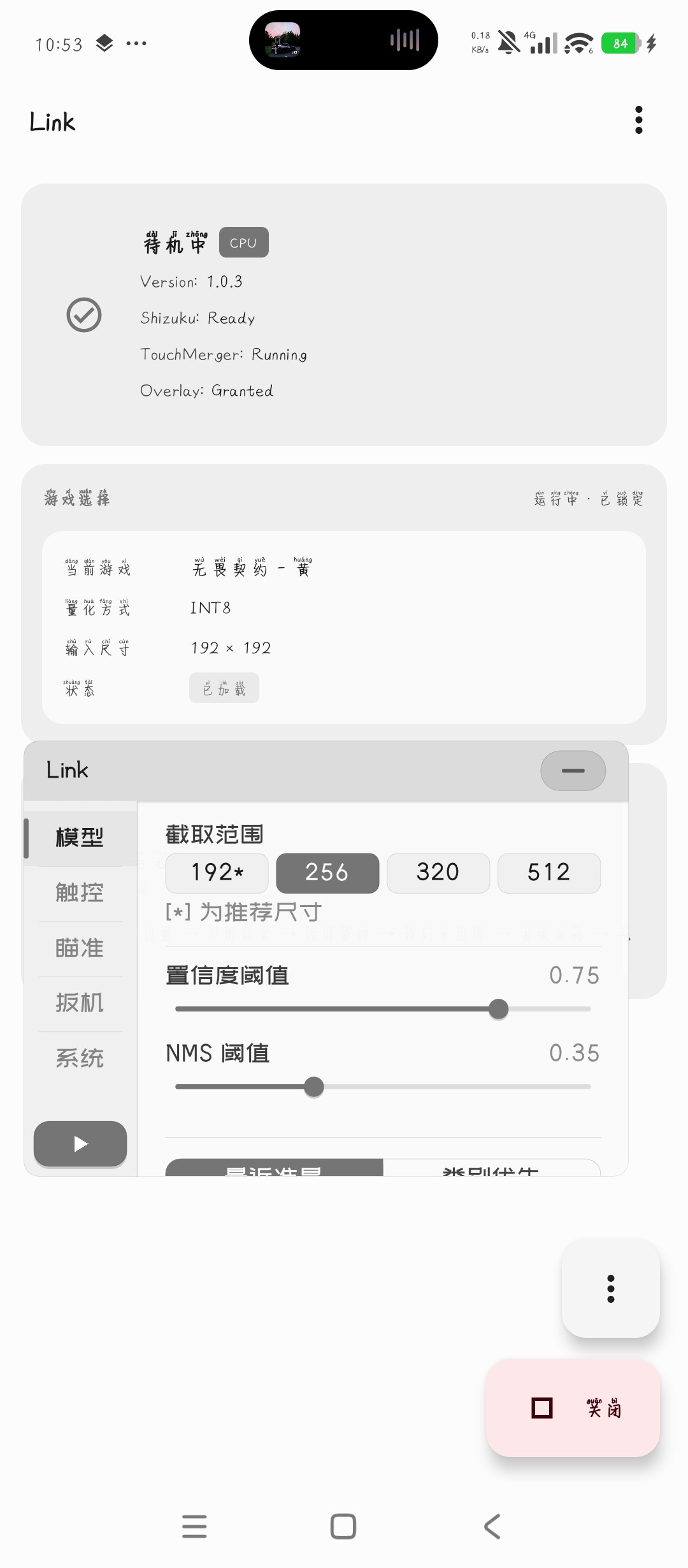Open the 系统 tab
Viewport: 688px width, 1568px height.
[80, 1059]
